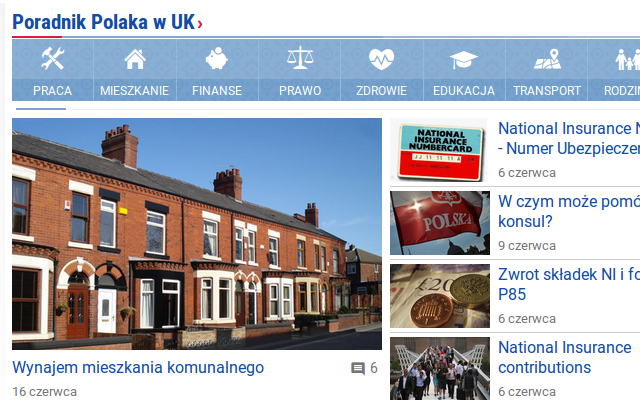Open the Transport tab
This screenshot has width=640, height=400.
coord(546,71)
